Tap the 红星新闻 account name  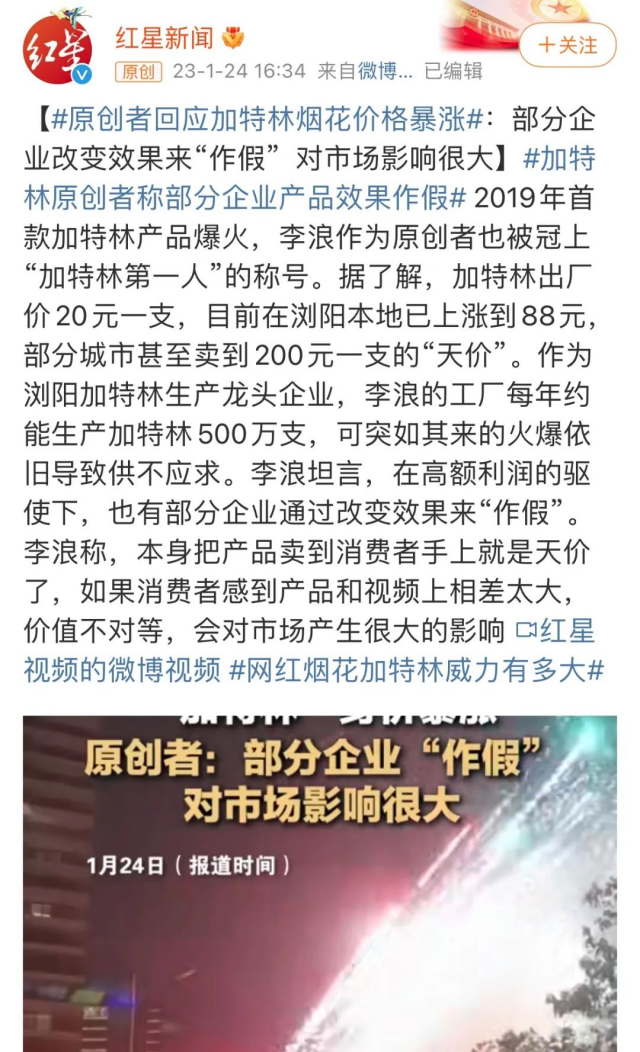(x=165, y=38)
